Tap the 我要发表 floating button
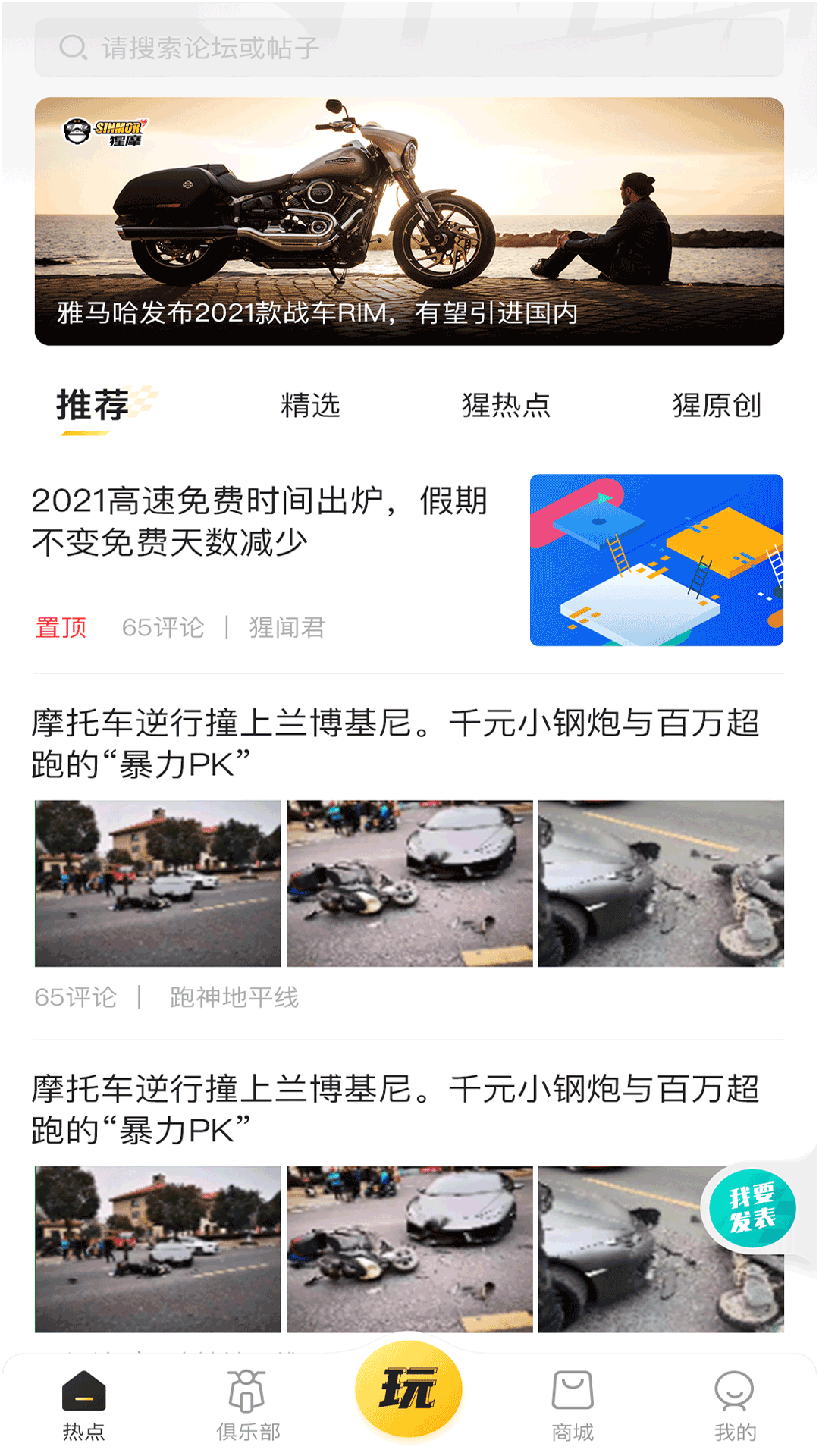 pyautogui.click(x=752, y=1208)
